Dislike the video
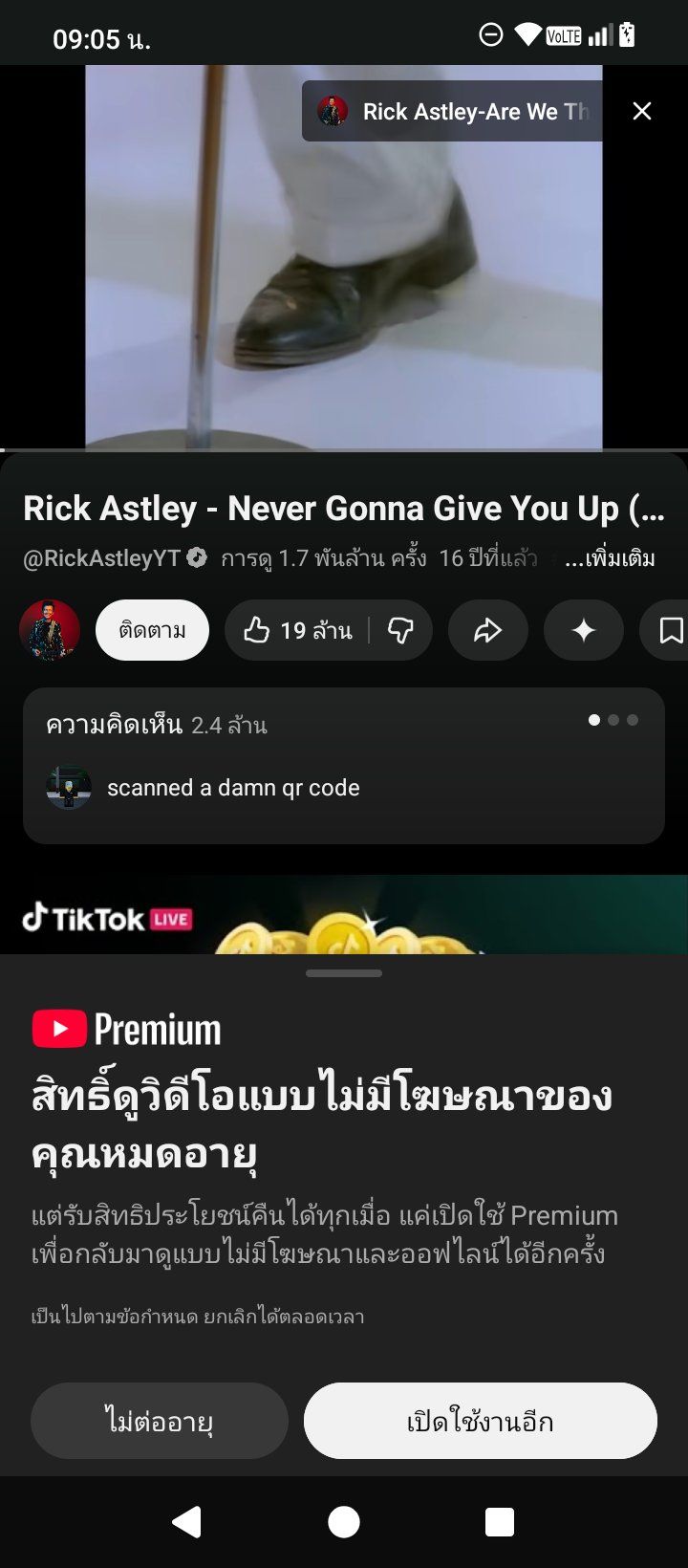Screen dimensions: 688x1568 click(401, 630)
